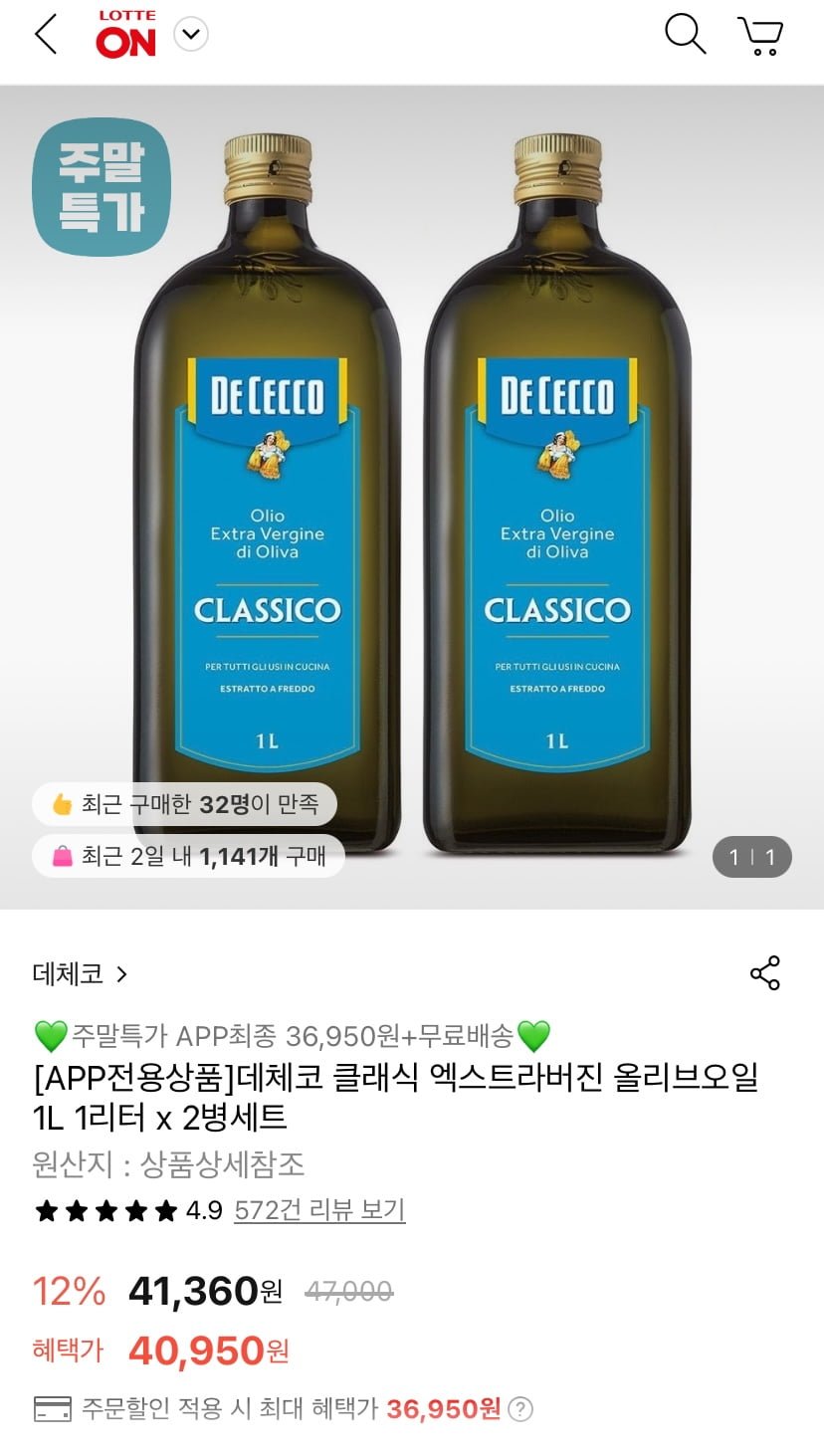Open the Lotte ON home logo
This screenshot has height=1456, width=824.
coord(126,36)
